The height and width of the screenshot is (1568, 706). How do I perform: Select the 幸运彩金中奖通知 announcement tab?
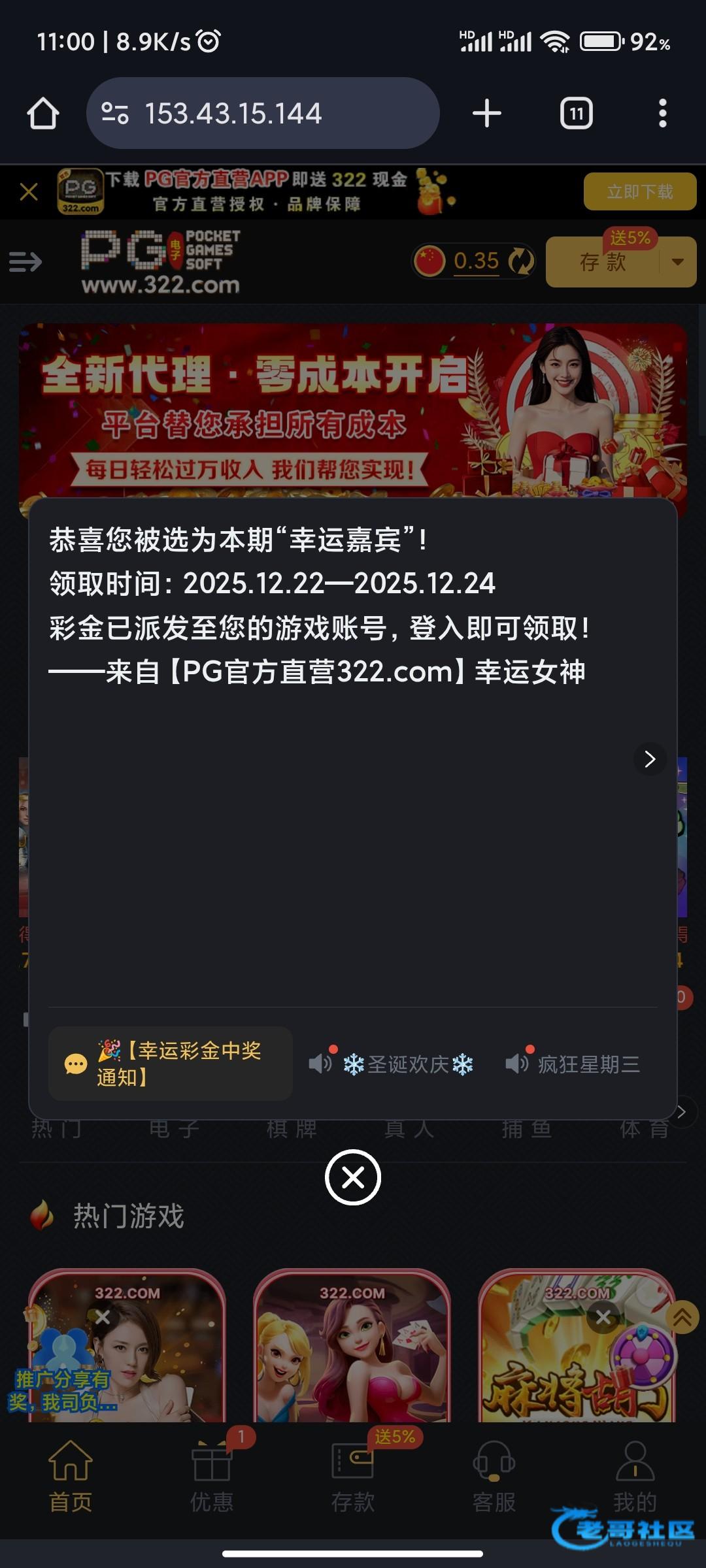coord(170,1064)
